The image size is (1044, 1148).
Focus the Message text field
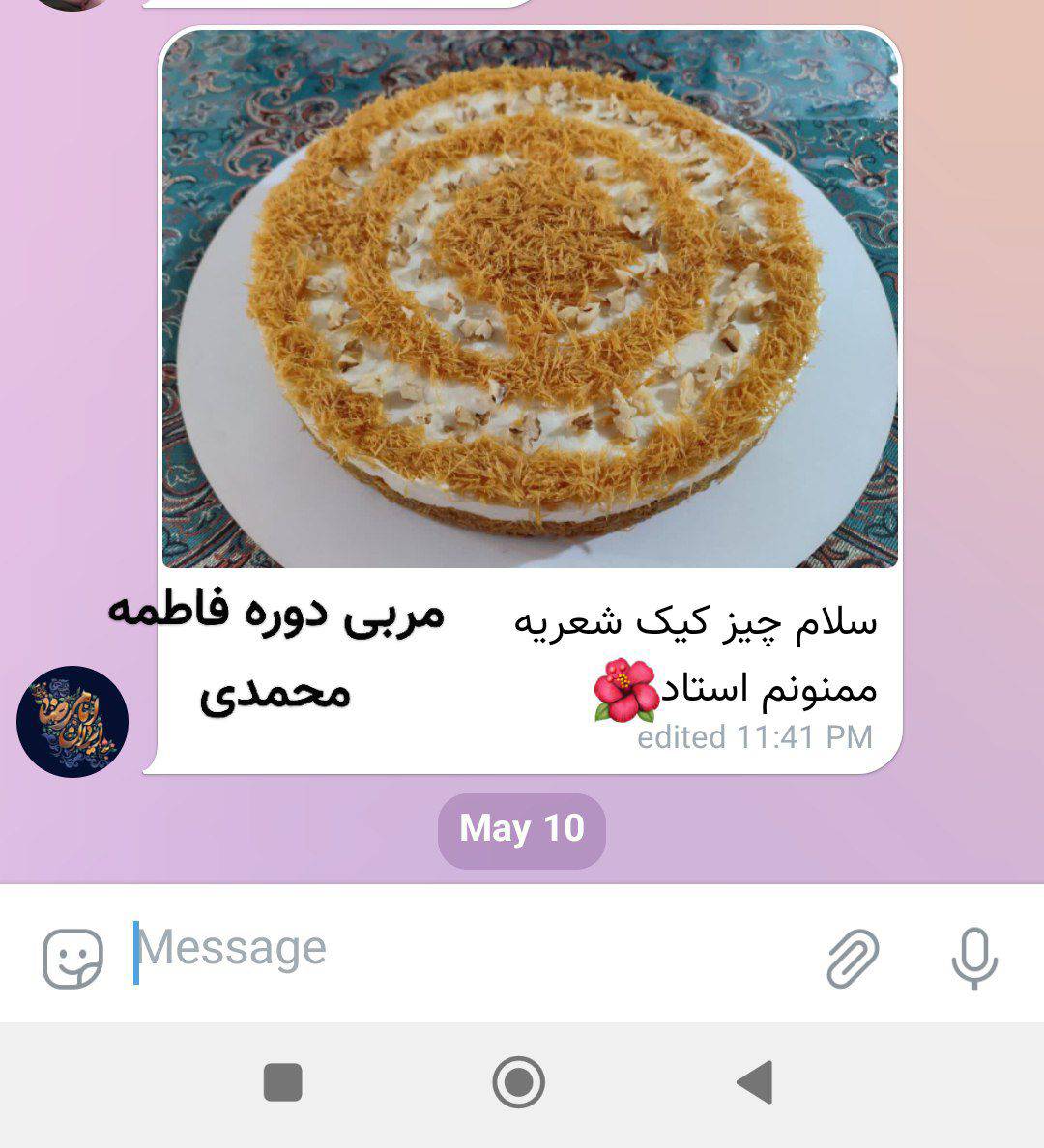464,950
